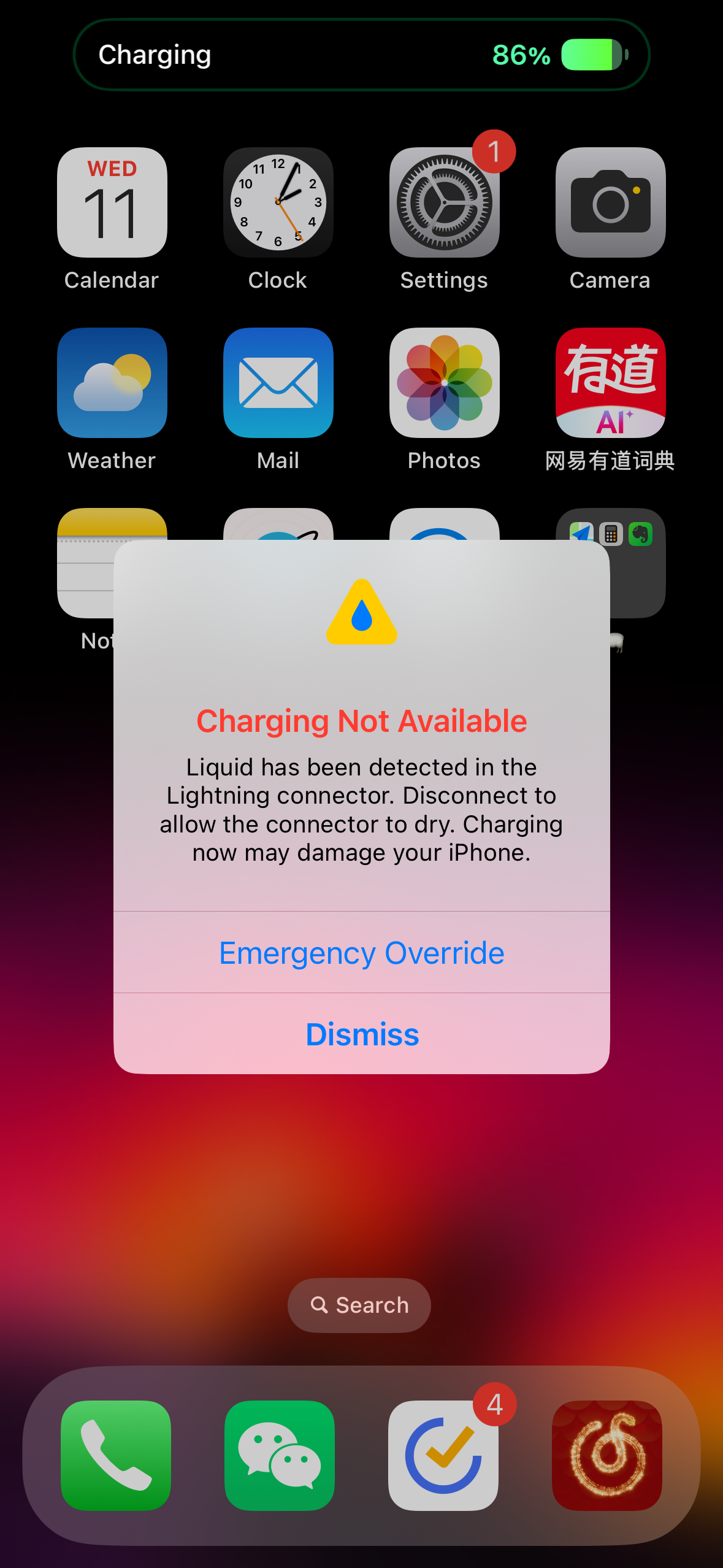The image size is (723, 1568).
Task: Open the app folder with Evernote
Action: coord(638,563)
